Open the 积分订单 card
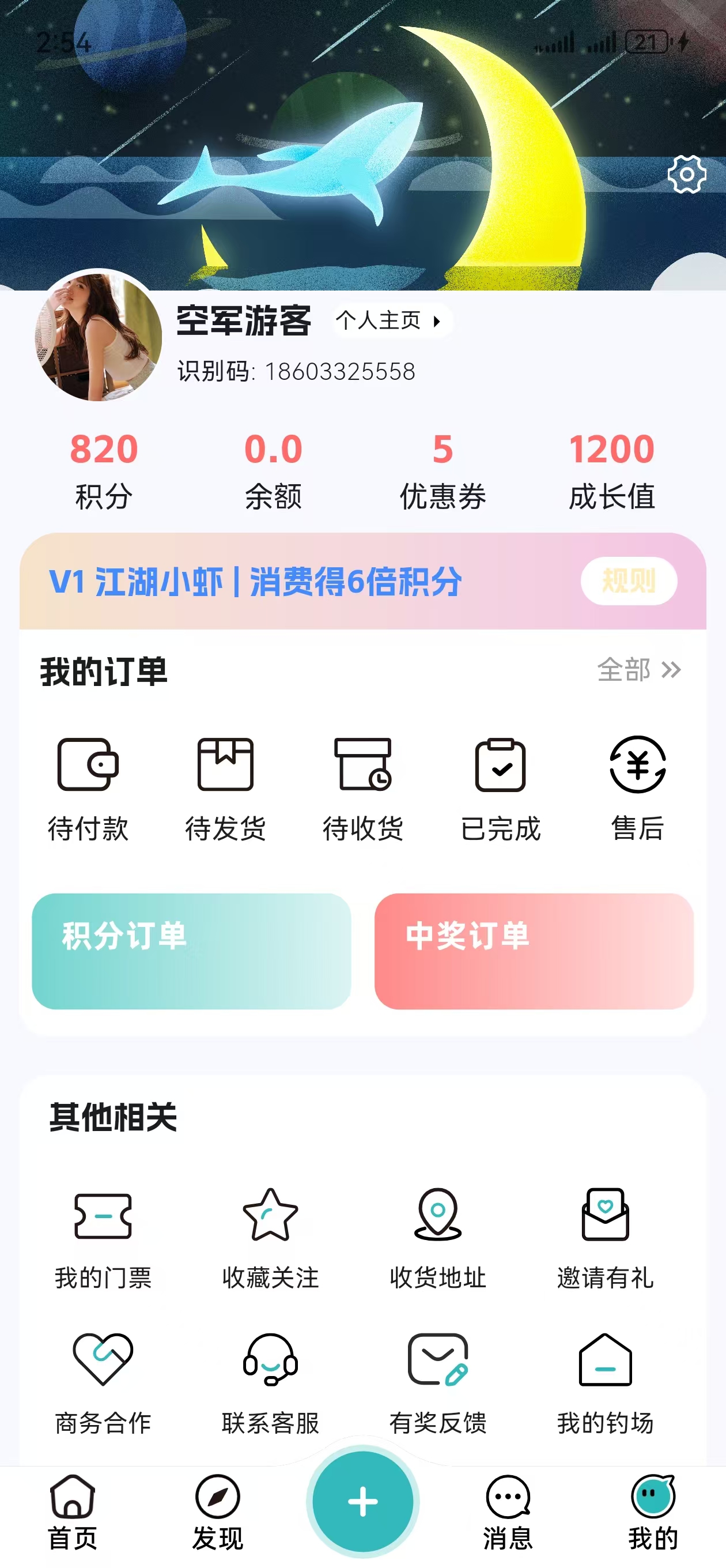Viewport: 726px width, 1568px height. click(191, 951)
